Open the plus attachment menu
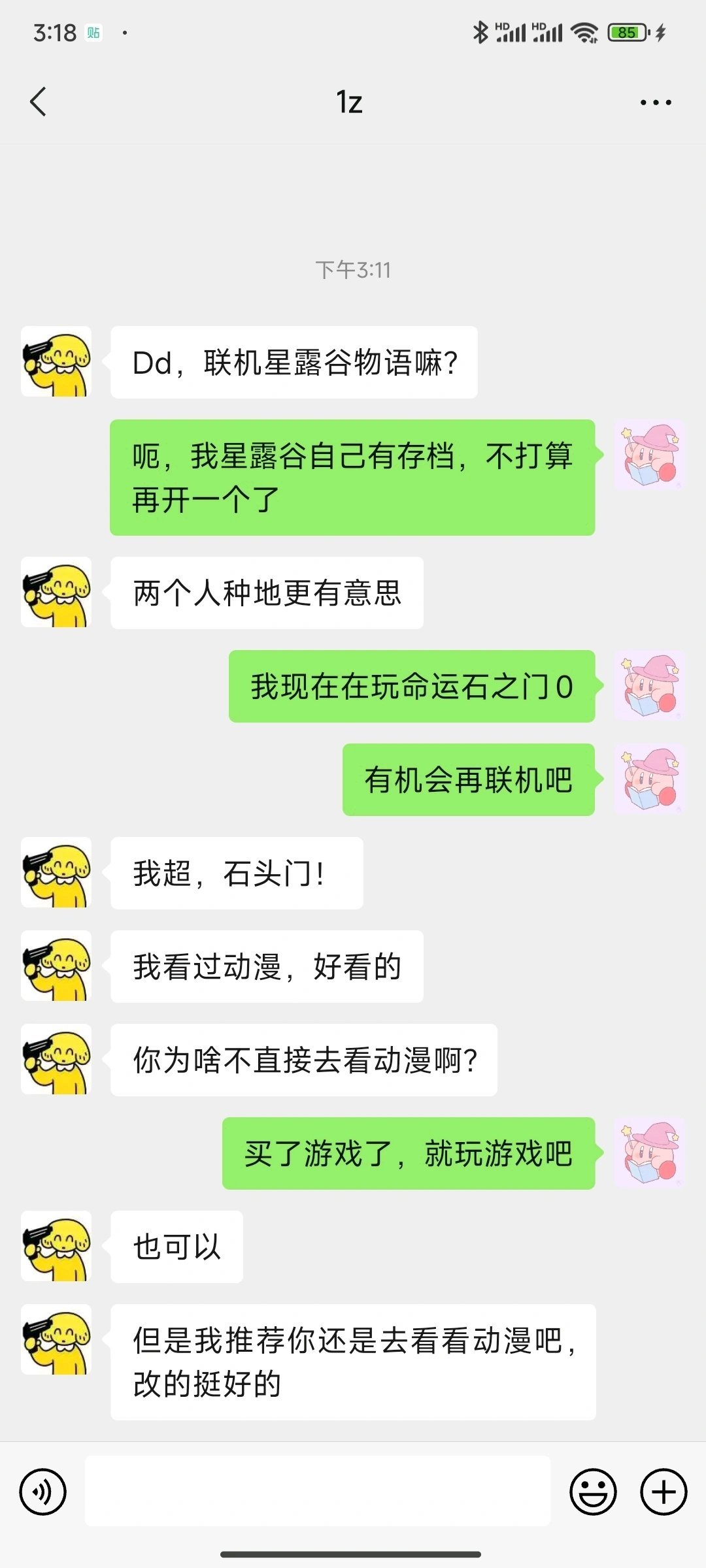 tap(664, 1492)
